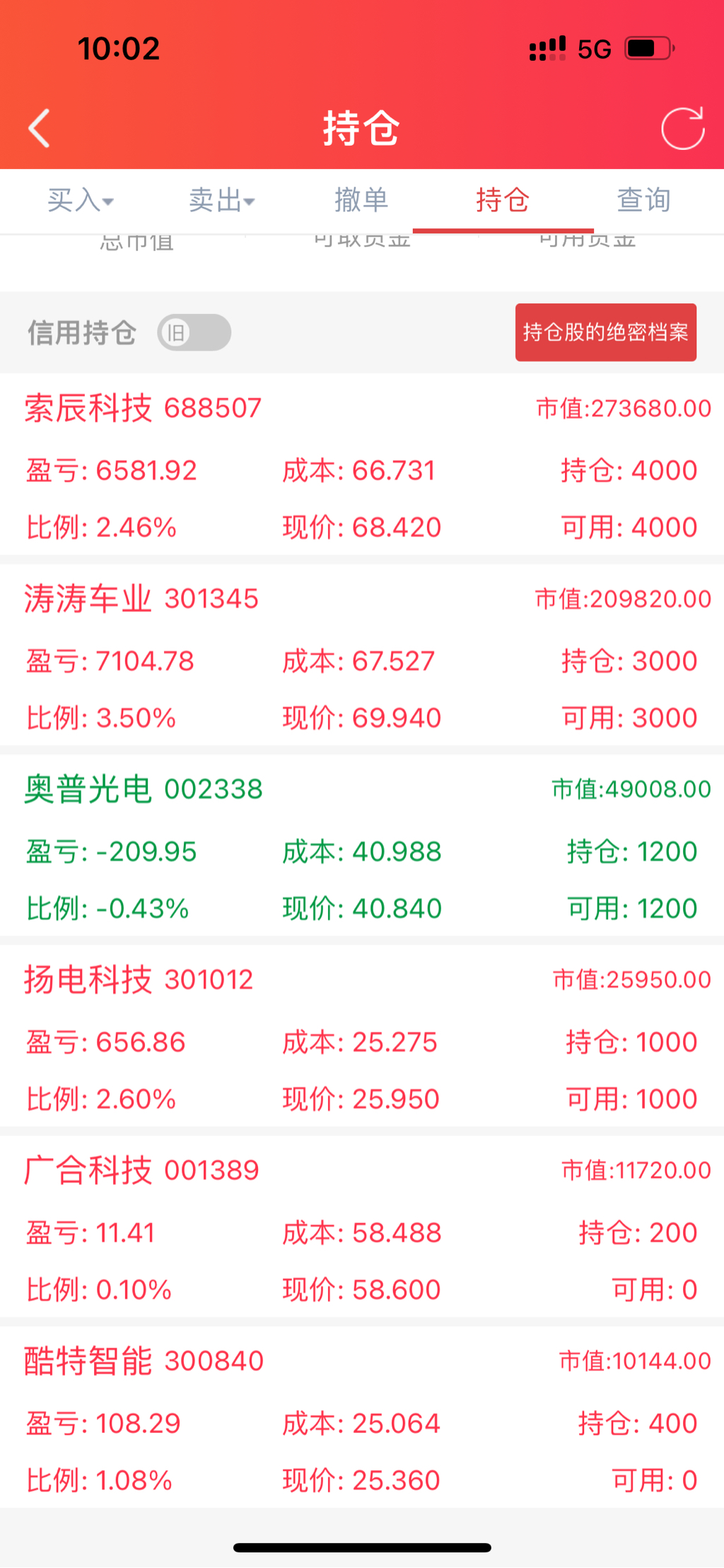Open the 索辰科技 688507 holding
This screenshot has width=724, height=1568.
click(361, 465)
